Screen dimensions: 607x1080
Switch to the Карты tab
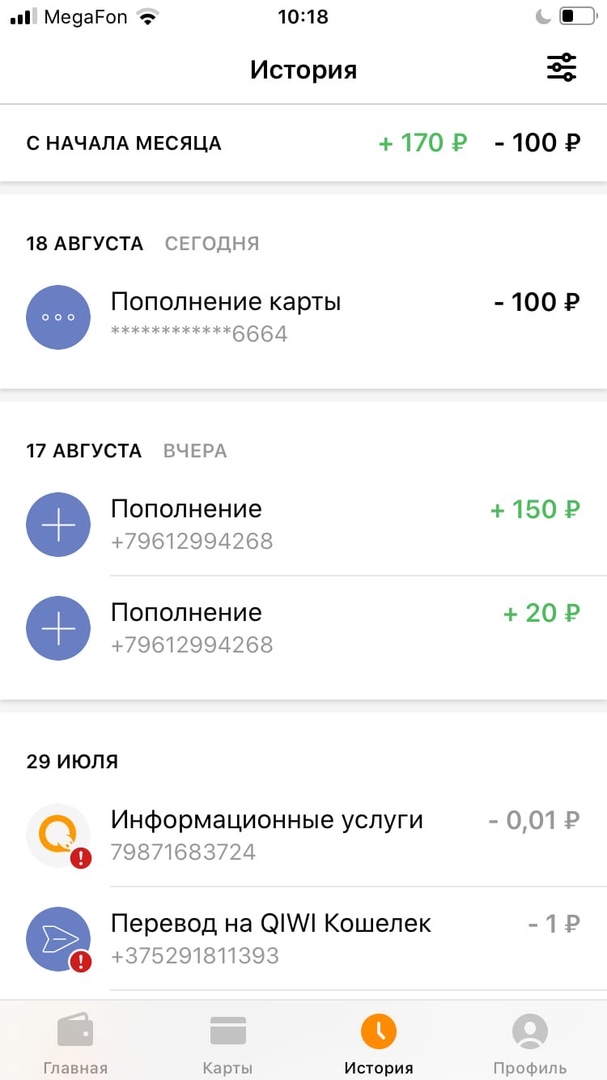pos(227,1043)
